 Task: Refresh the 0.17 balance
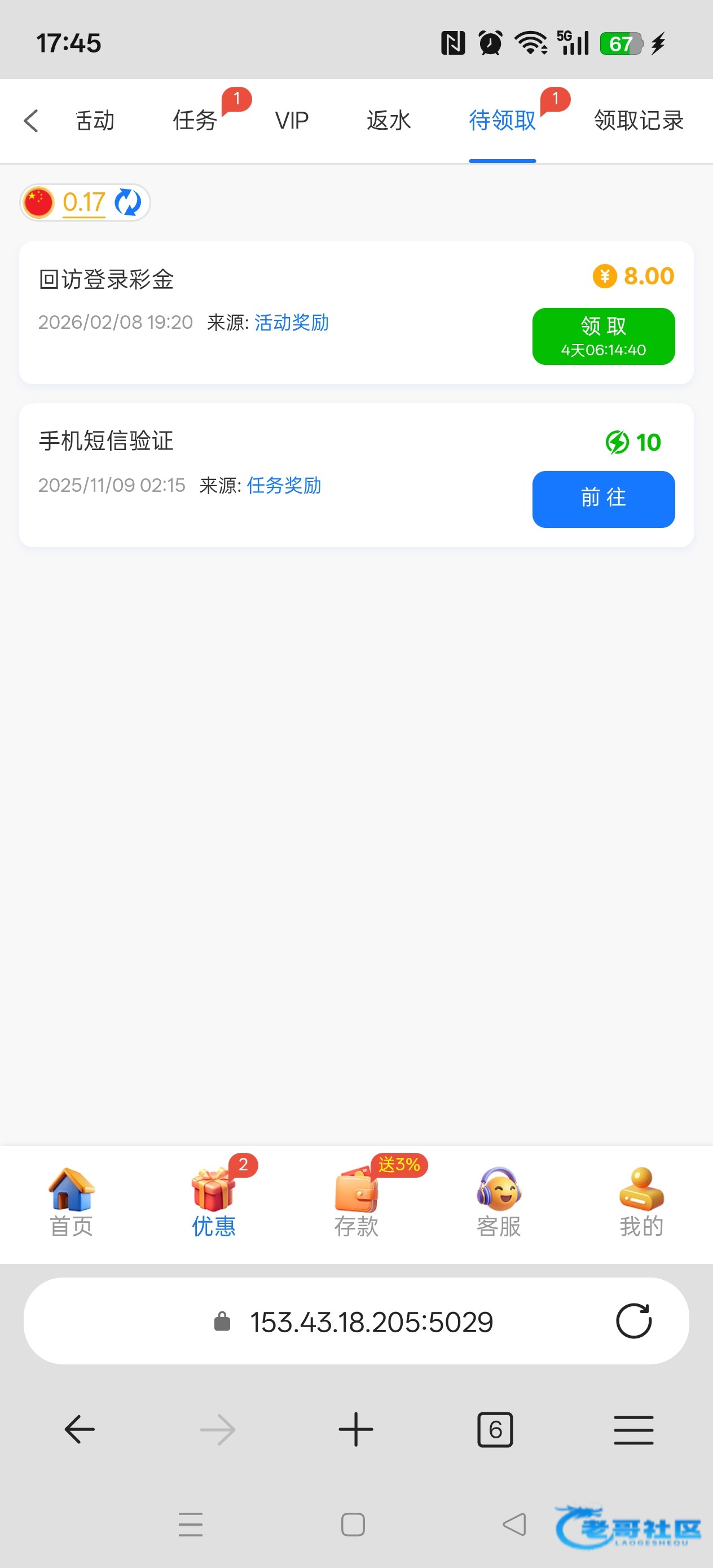click(128, 202)
